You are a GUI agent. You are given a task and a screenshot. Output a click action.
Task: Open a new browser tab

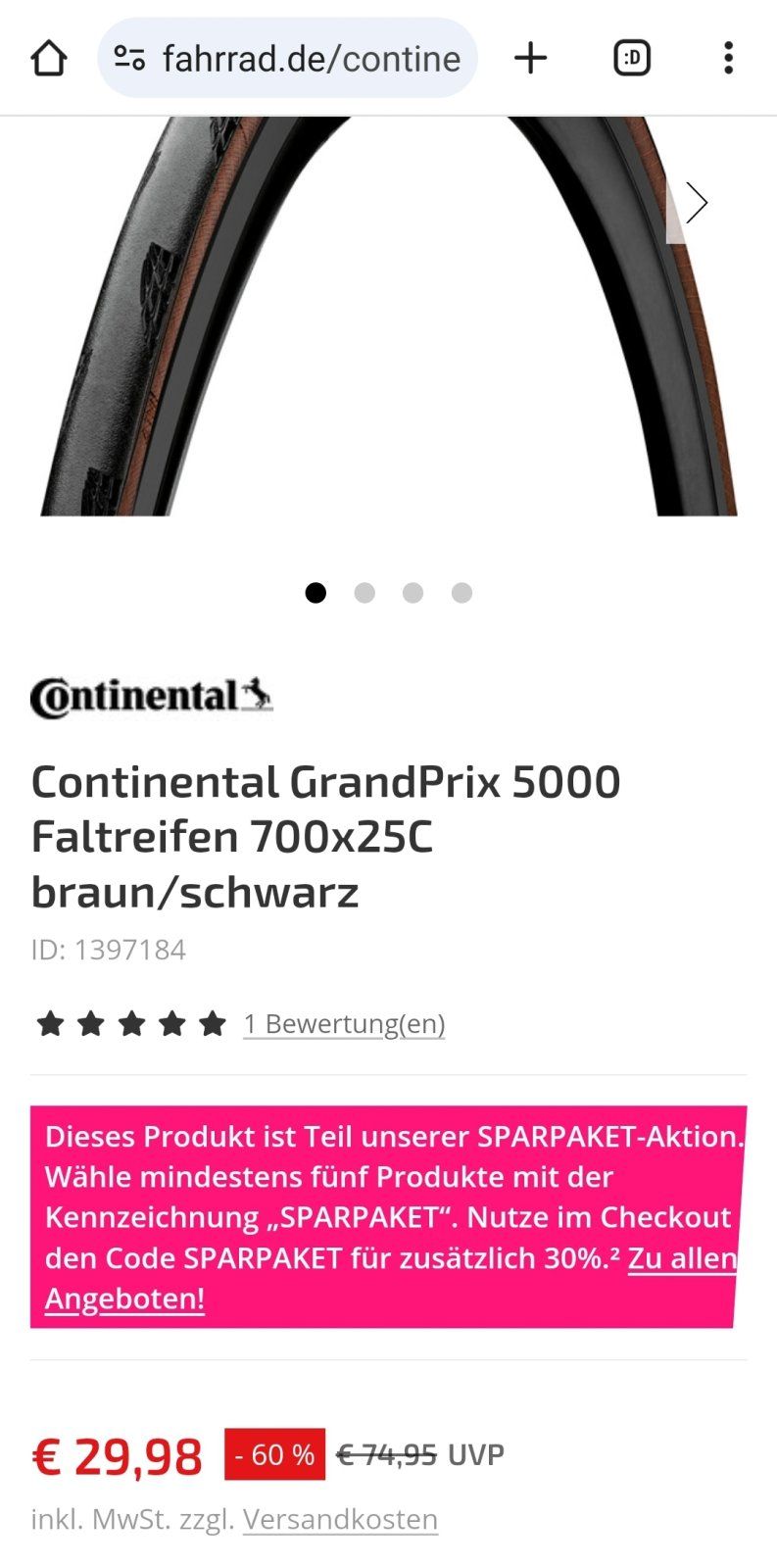[x=530, y=58]
